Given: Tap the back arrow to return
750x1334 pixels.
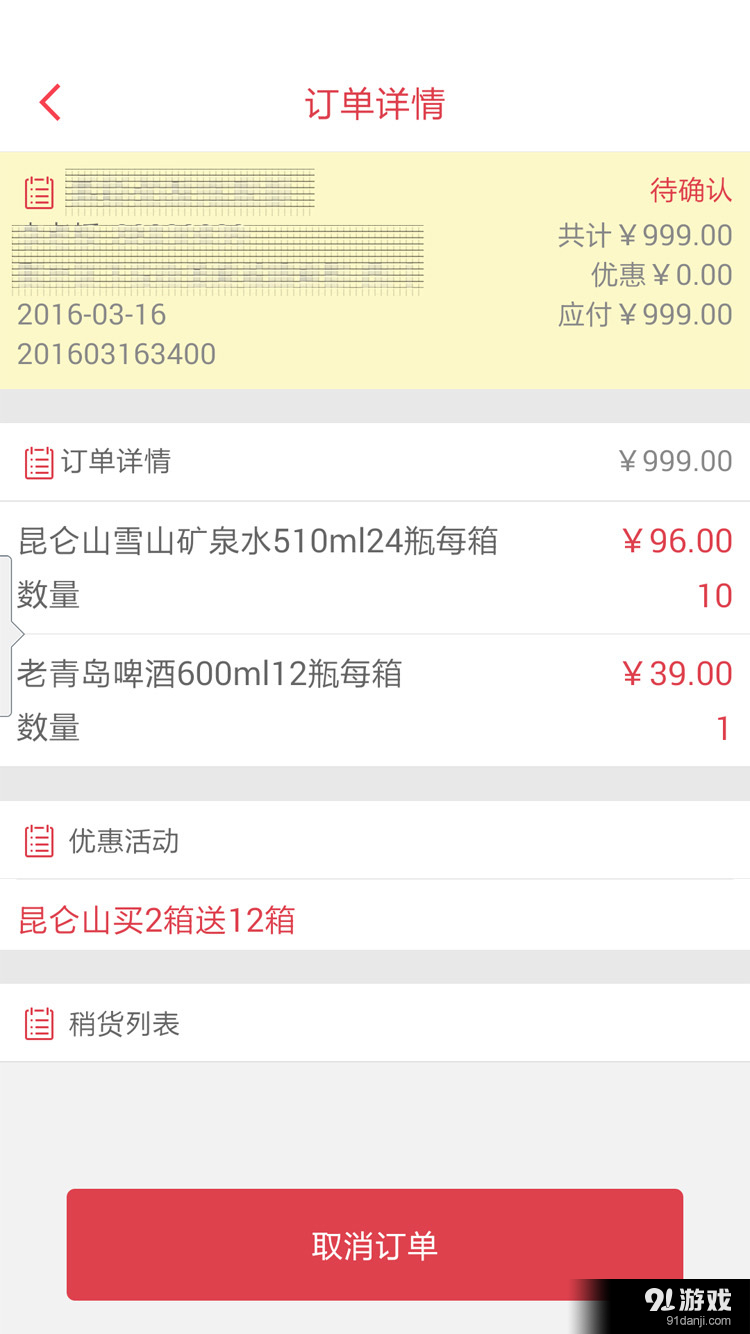Looking at the screenshot, I should 49,102.
